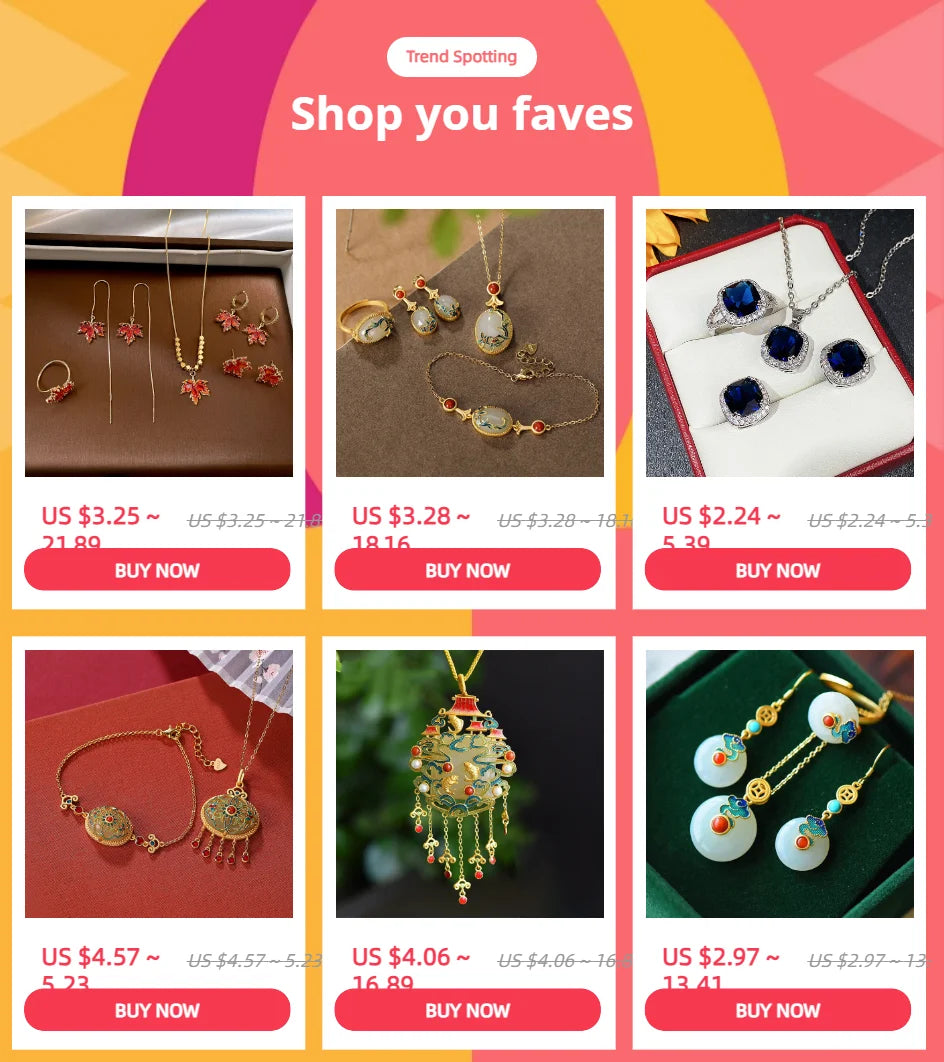Buy the $2.24 blue sapphire ring set
Image resolution: width=944 pixels, height=1062 pixels.
tap(777, 570)
